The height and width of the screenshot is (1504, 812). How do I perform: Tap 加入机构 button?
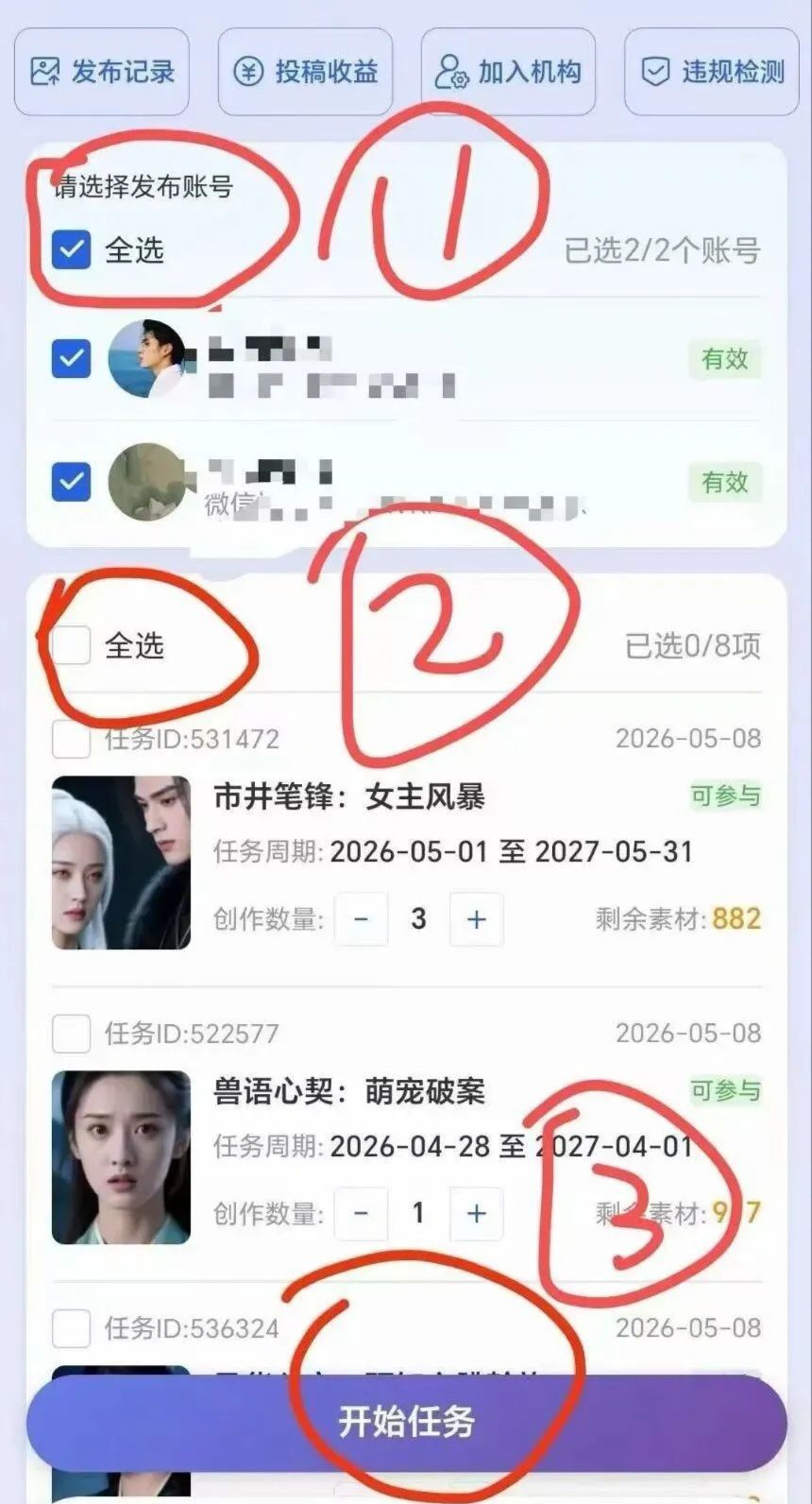coord(508,72)
